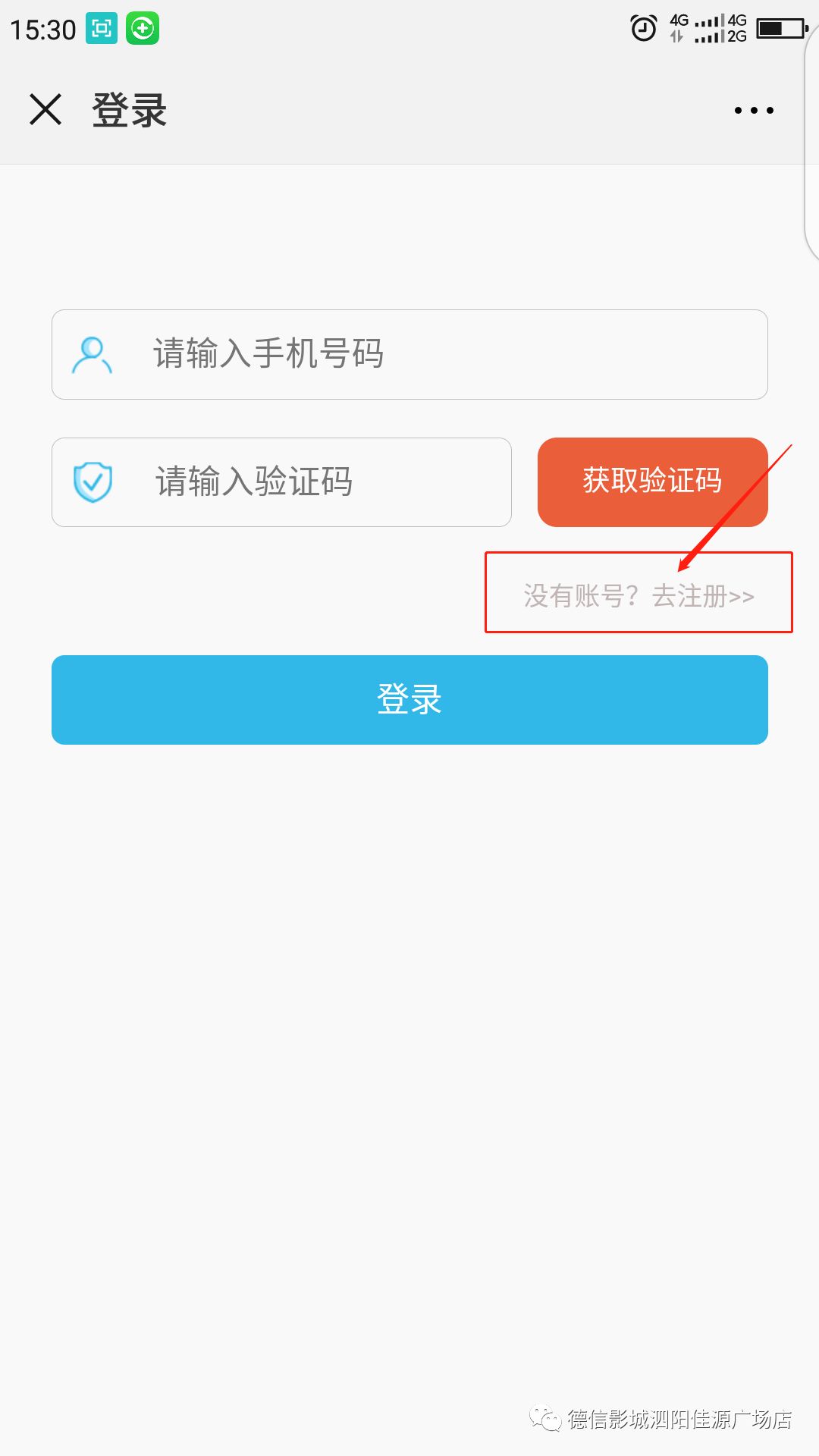Viewport: 819px width, 1456px height.
Task: Tap the 登录 title in the header
Action: [127, 110]
